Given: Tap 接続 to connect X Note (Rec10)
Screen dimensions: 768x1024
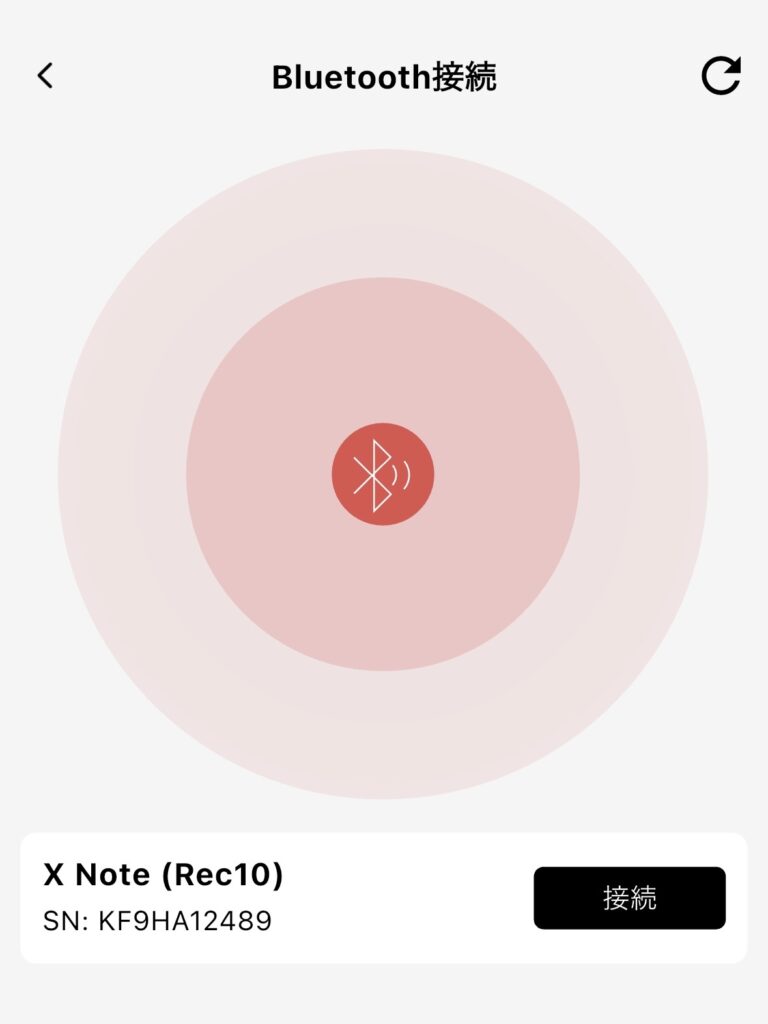Looking at the screenshot, I should (629, 898).
